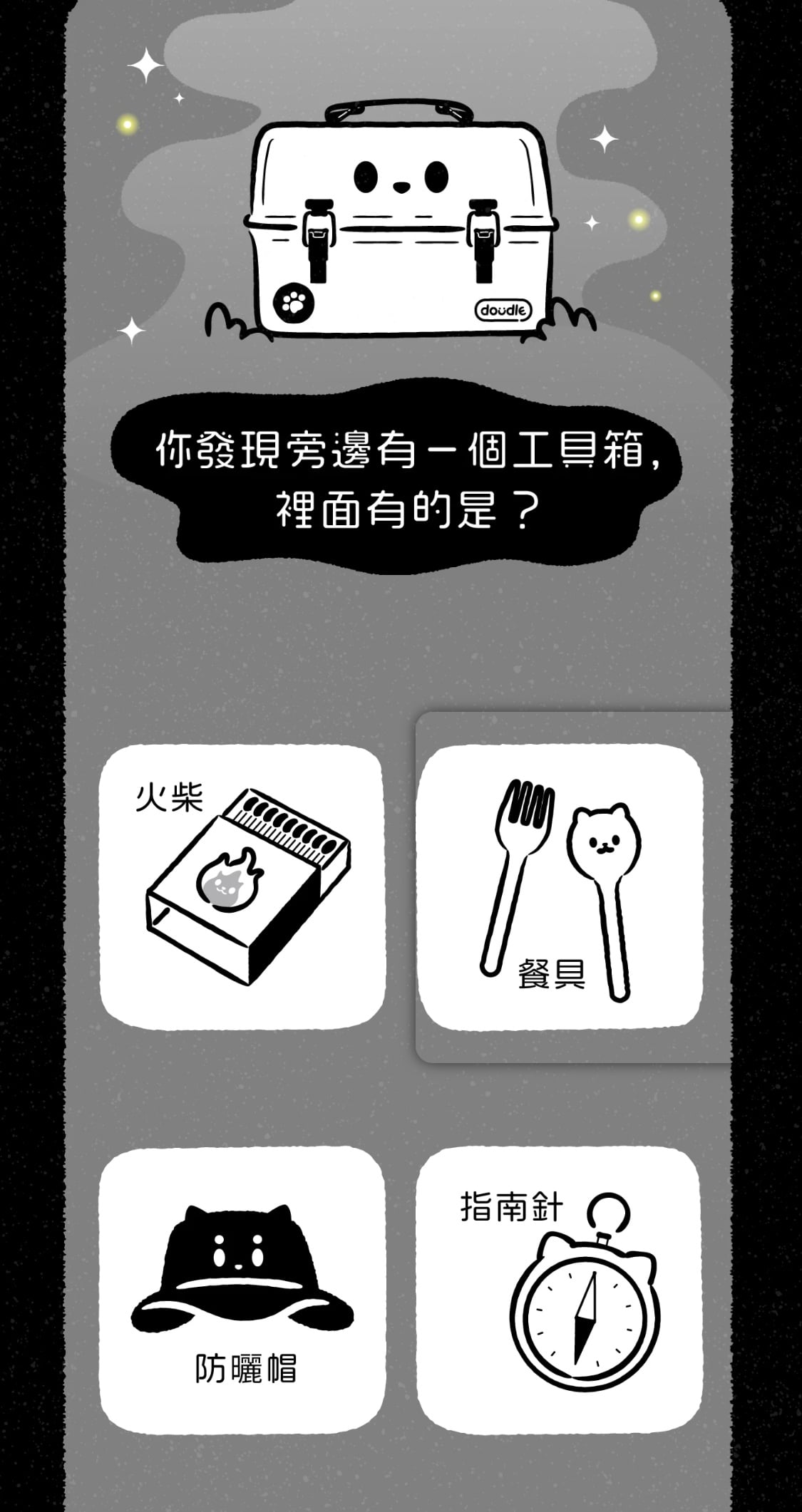Select the 火柴 matchbox answer
This screenshot has width=802, height=1512.
tap(242, 886)
